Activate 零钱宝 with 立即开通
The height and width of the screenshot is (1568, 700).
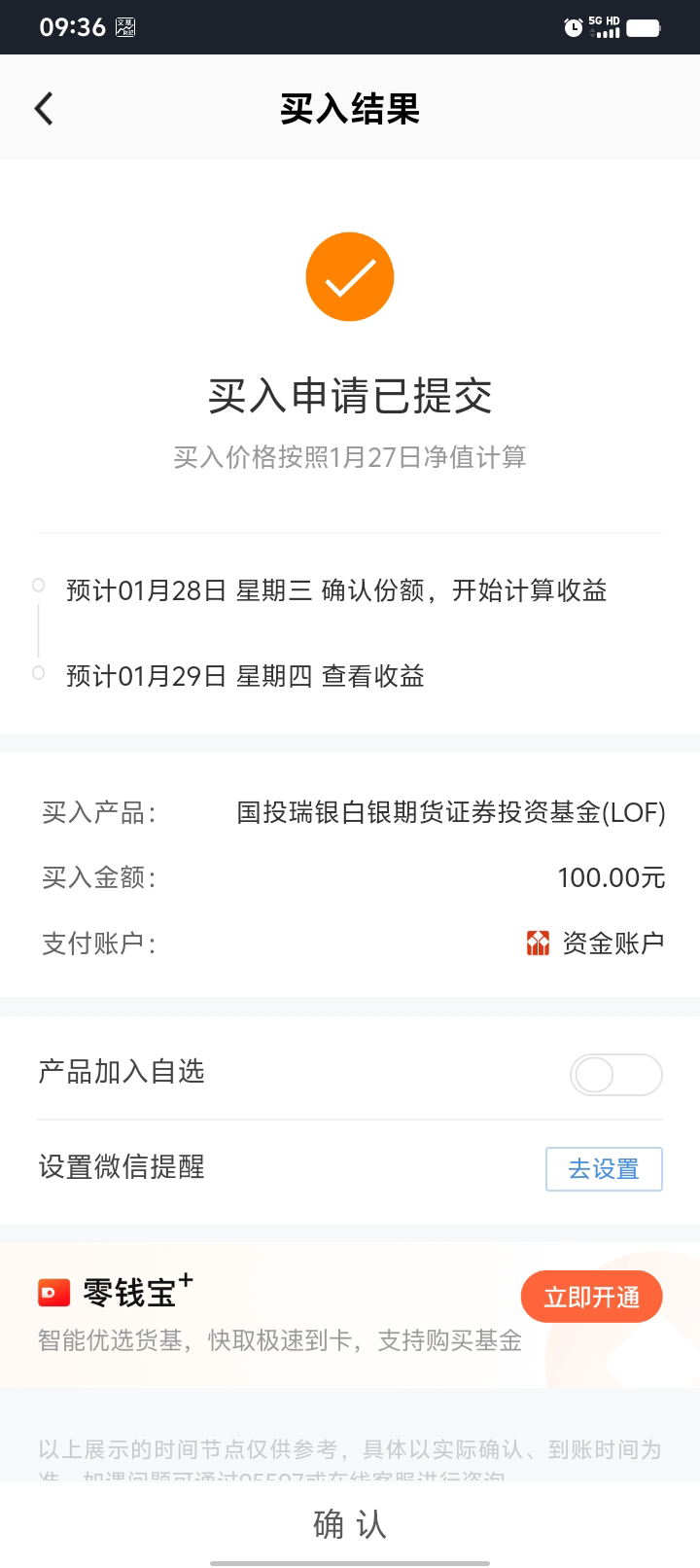(x=591, y=1297)
